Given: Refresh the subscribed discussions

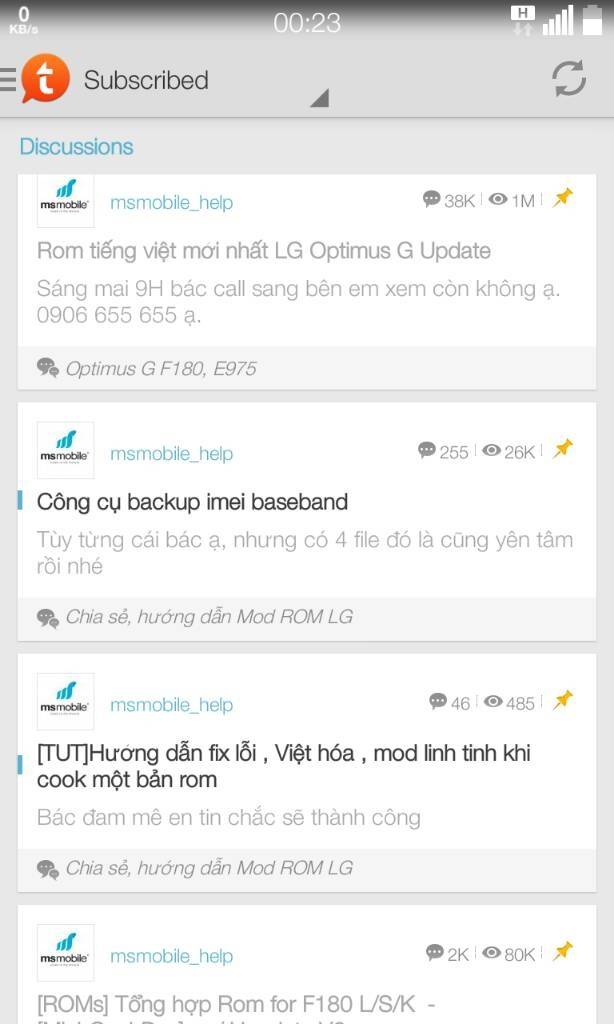Looking at the screenshot, I should pyautogui.click(x=569, y=79).
